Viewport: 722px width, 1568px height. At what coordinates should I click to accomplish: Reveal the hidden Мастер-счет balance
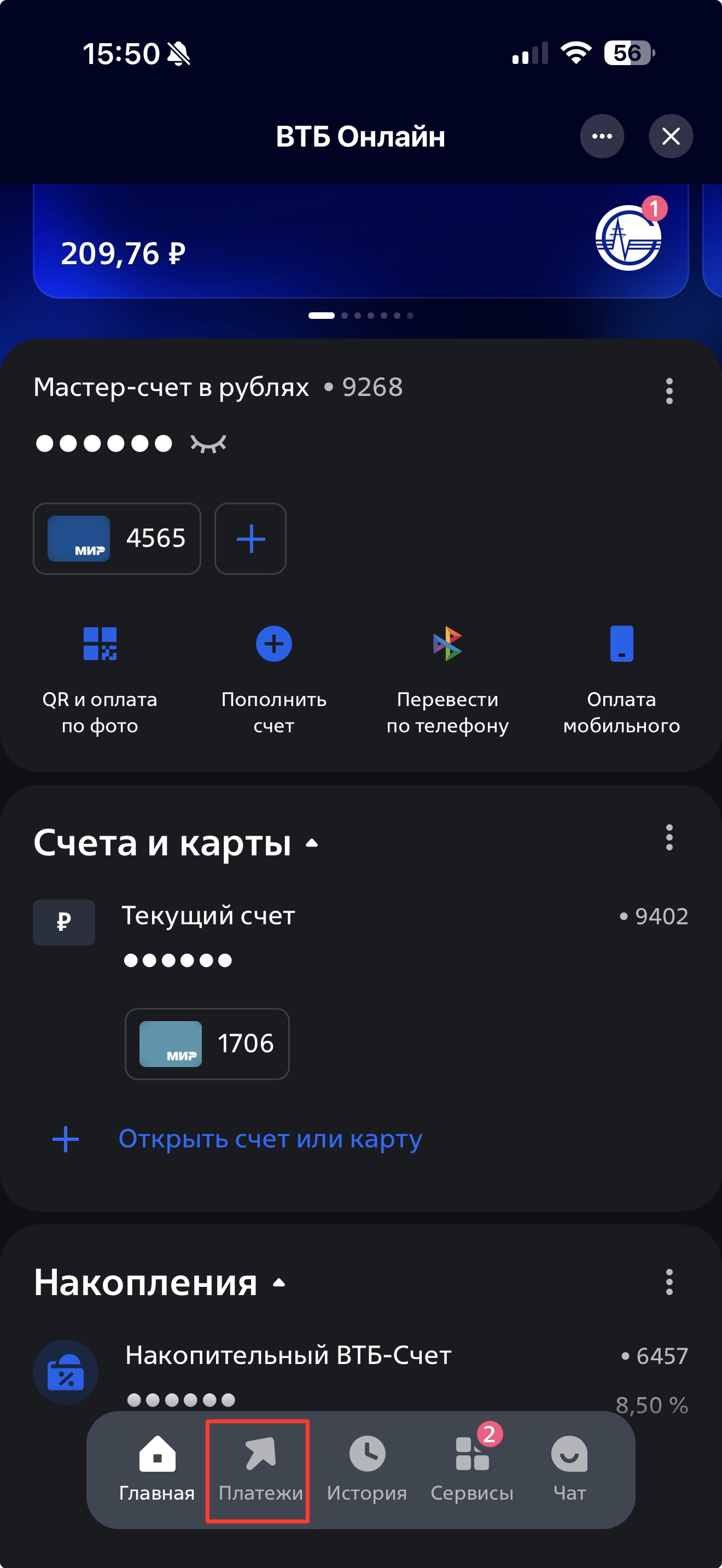208,444
